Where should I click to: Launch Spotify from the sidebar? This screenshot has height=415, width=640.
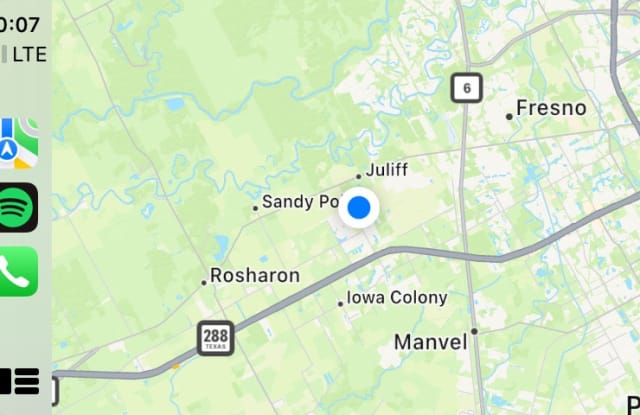click(18, 207)
